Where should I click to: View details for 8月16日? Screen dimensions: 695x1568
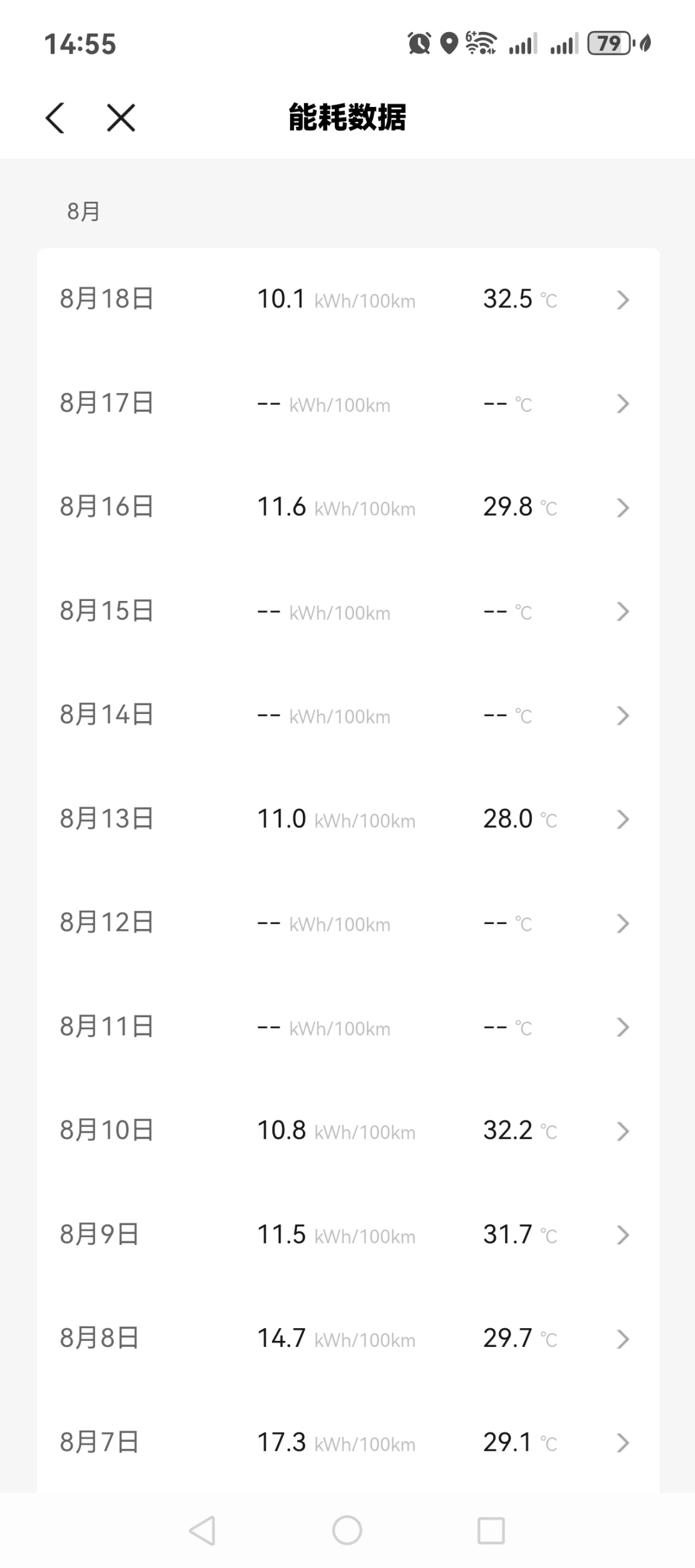click(x=348, y=507)
